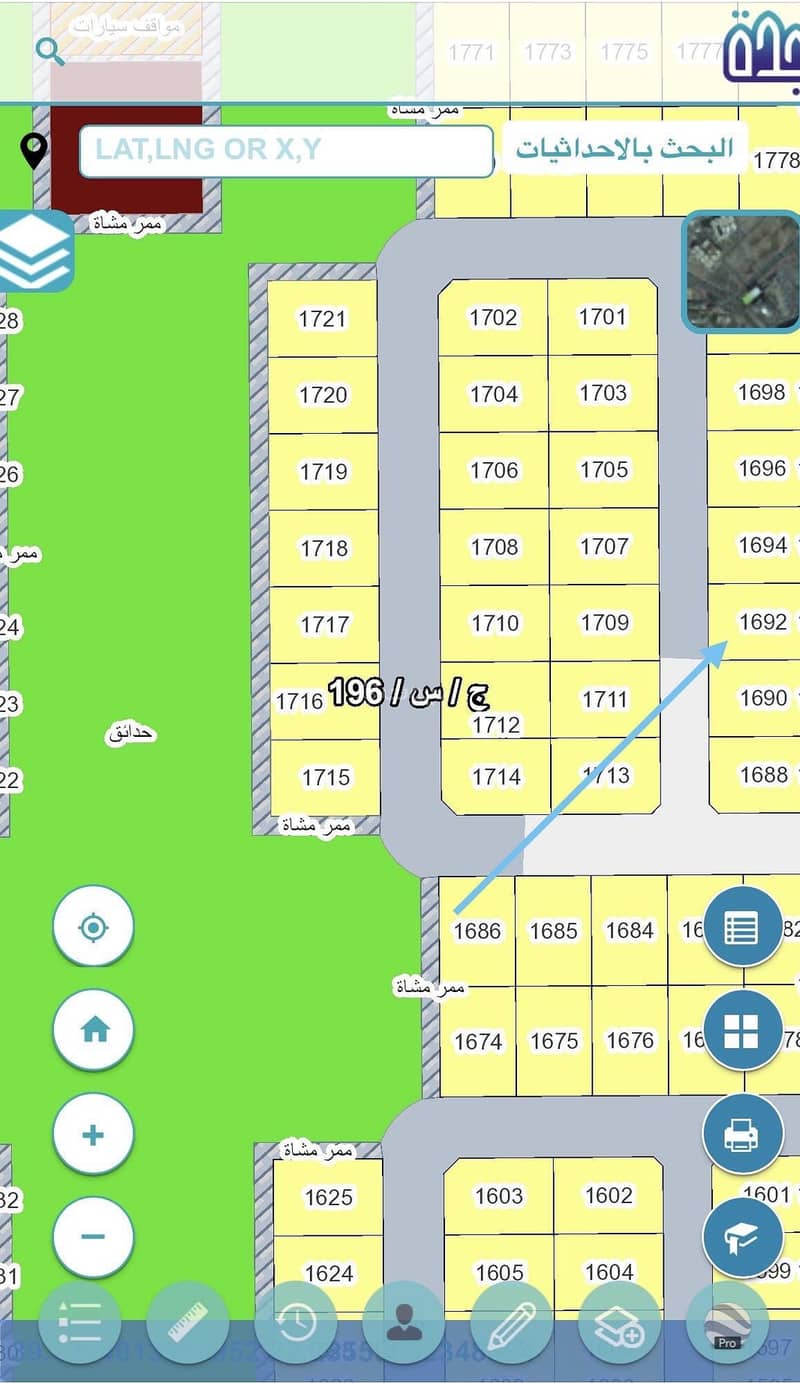Open the four-squares grid button
The height and width of the screenshot is (1383, 800).
[742, 1030]
